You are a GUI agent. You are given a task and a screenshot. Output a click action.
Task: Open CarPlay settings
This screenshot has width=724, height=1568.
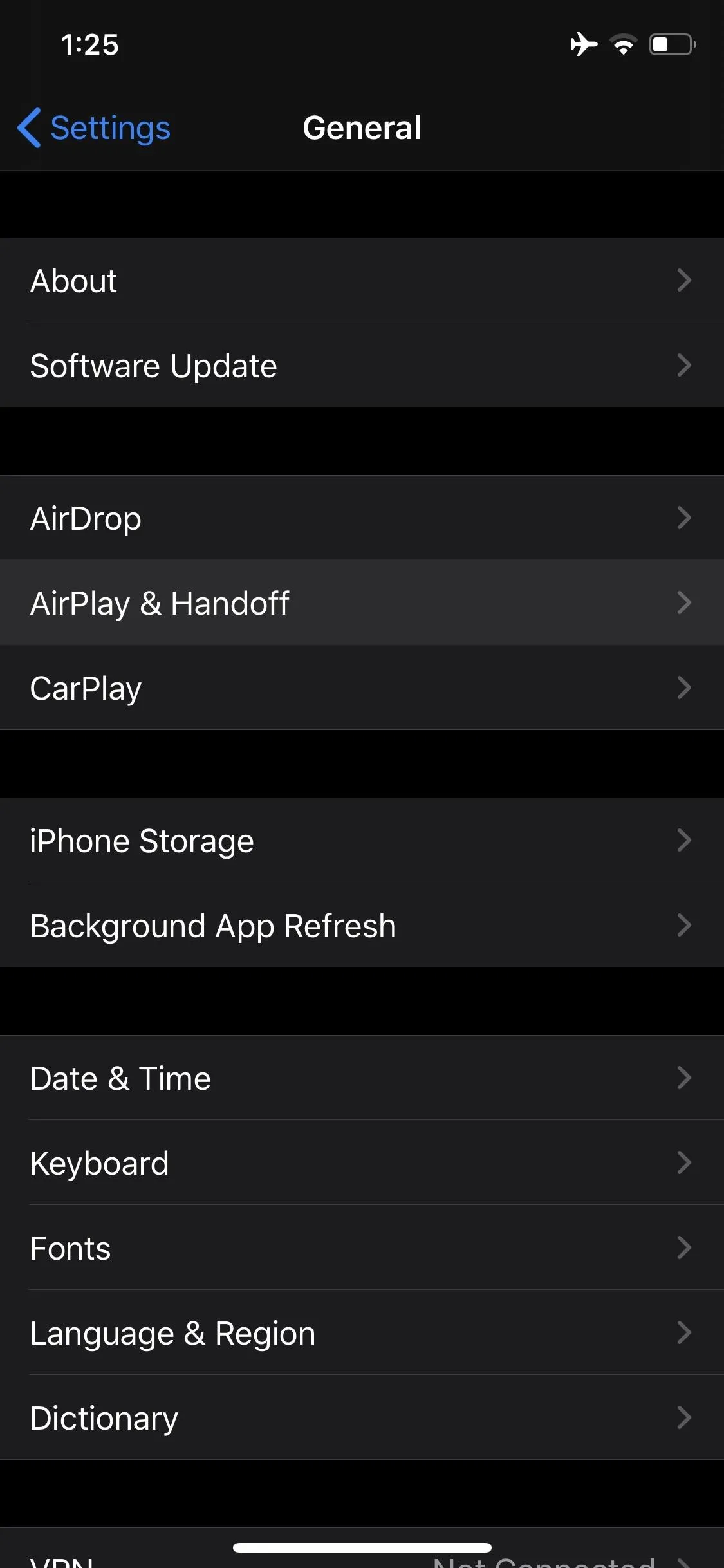pos(362,687)
